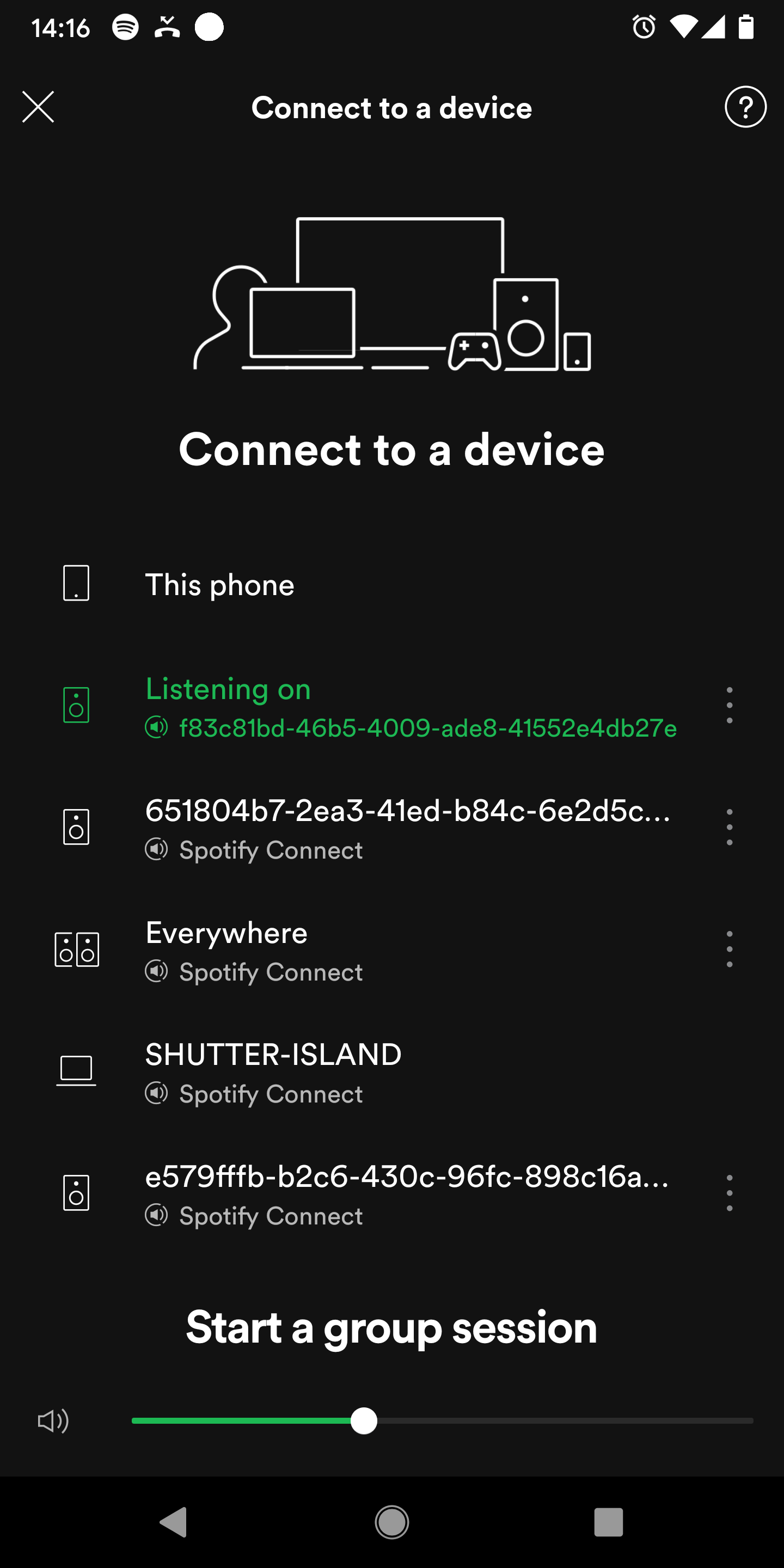Tap the volume slider track

[x=548, y=1420]
